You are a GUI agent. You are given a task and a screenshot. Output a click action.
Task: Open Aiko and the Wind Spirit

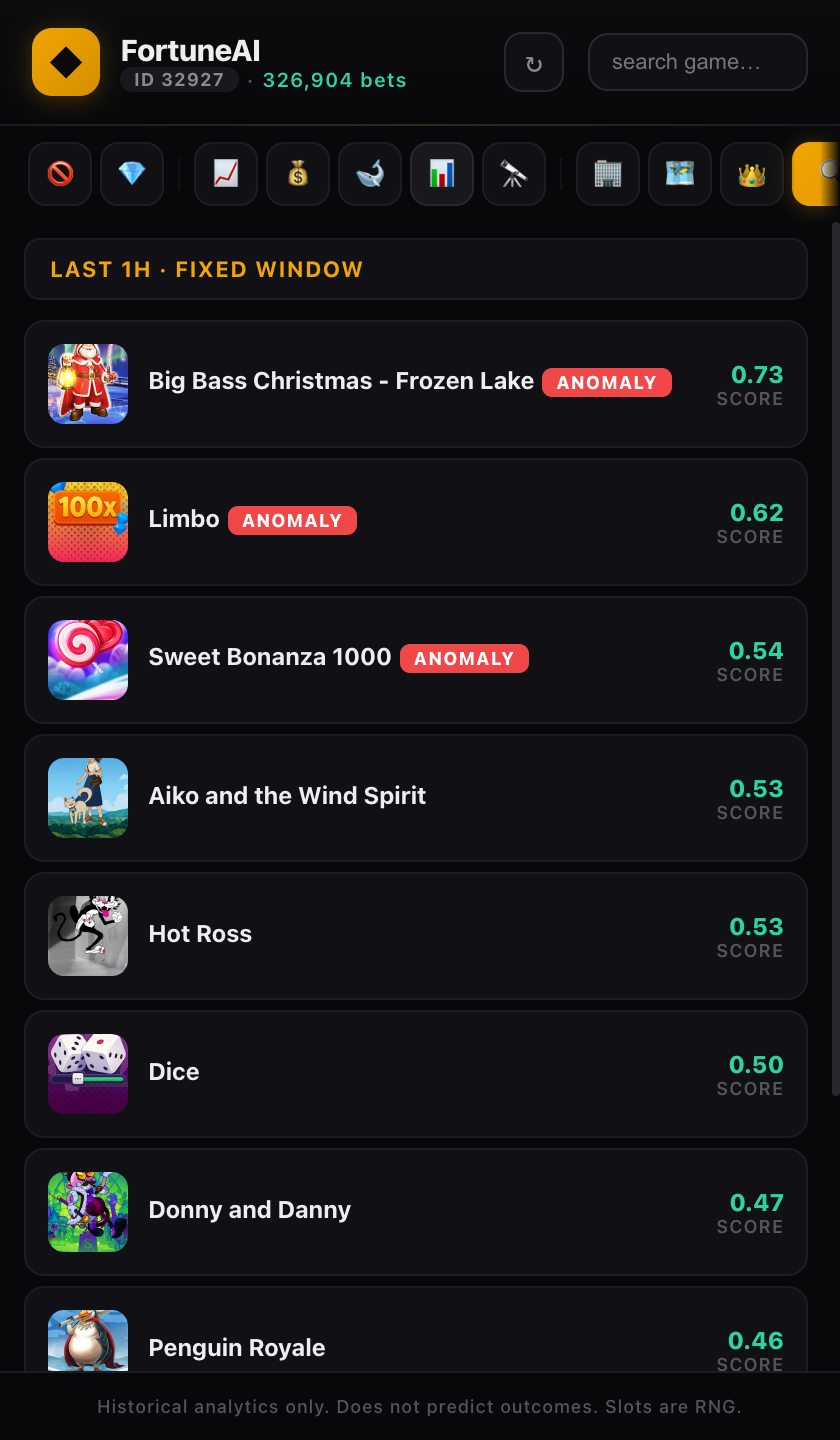(415, 798)
